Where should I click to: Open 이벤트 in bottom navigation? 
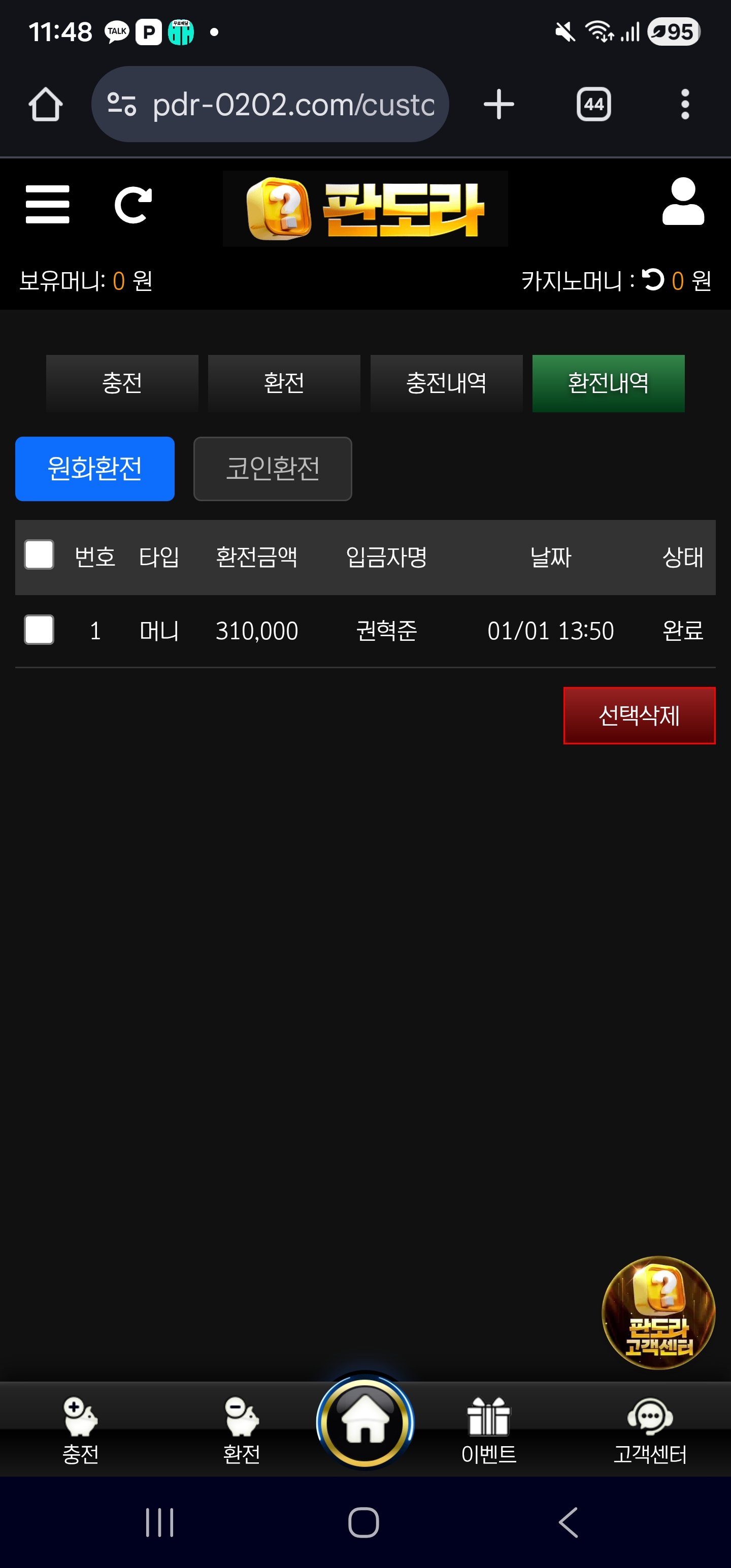tap(488, 1429)
